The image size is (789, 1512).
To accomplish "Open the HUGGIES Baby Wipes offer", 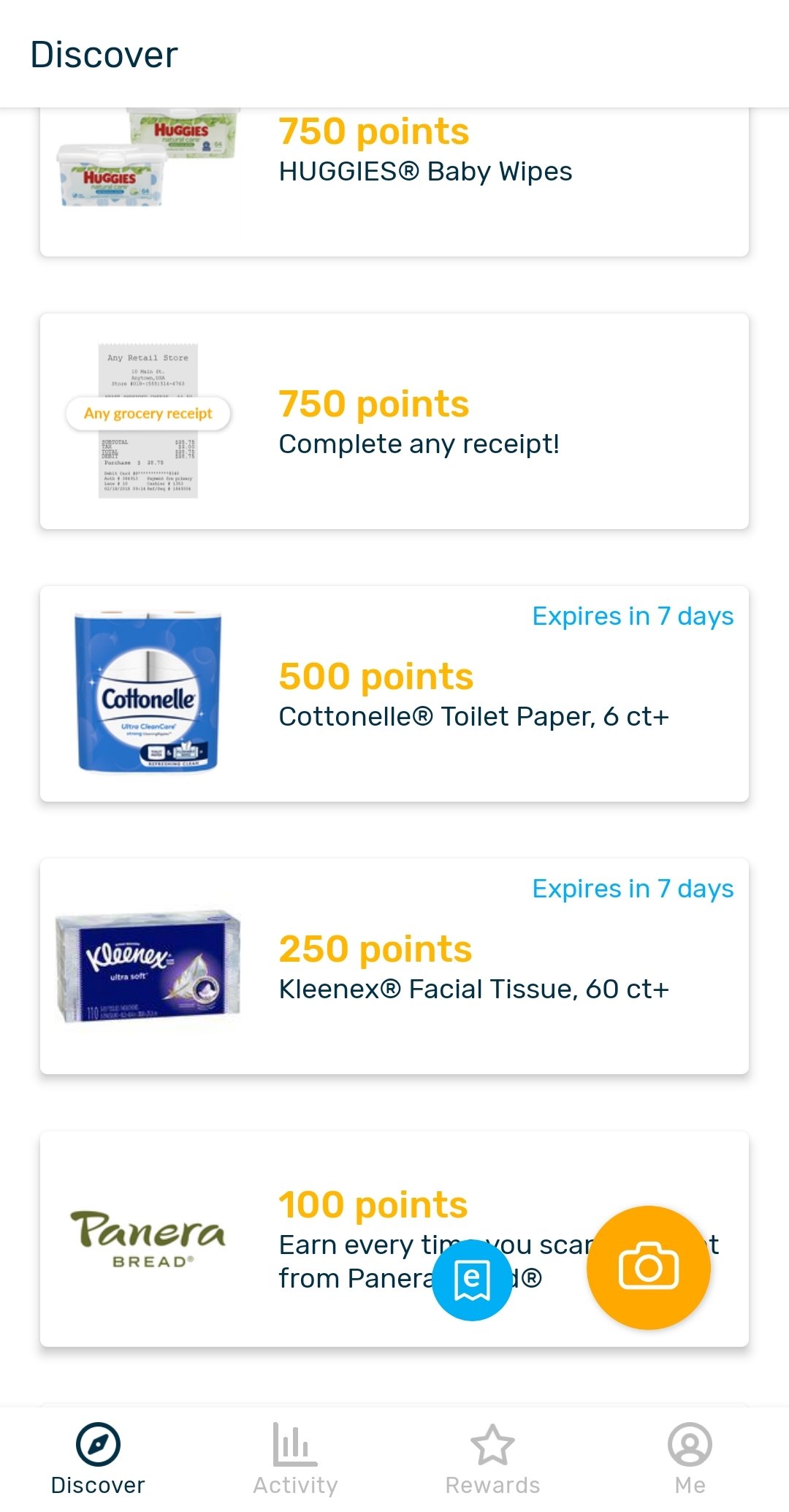I will point(394,183).
